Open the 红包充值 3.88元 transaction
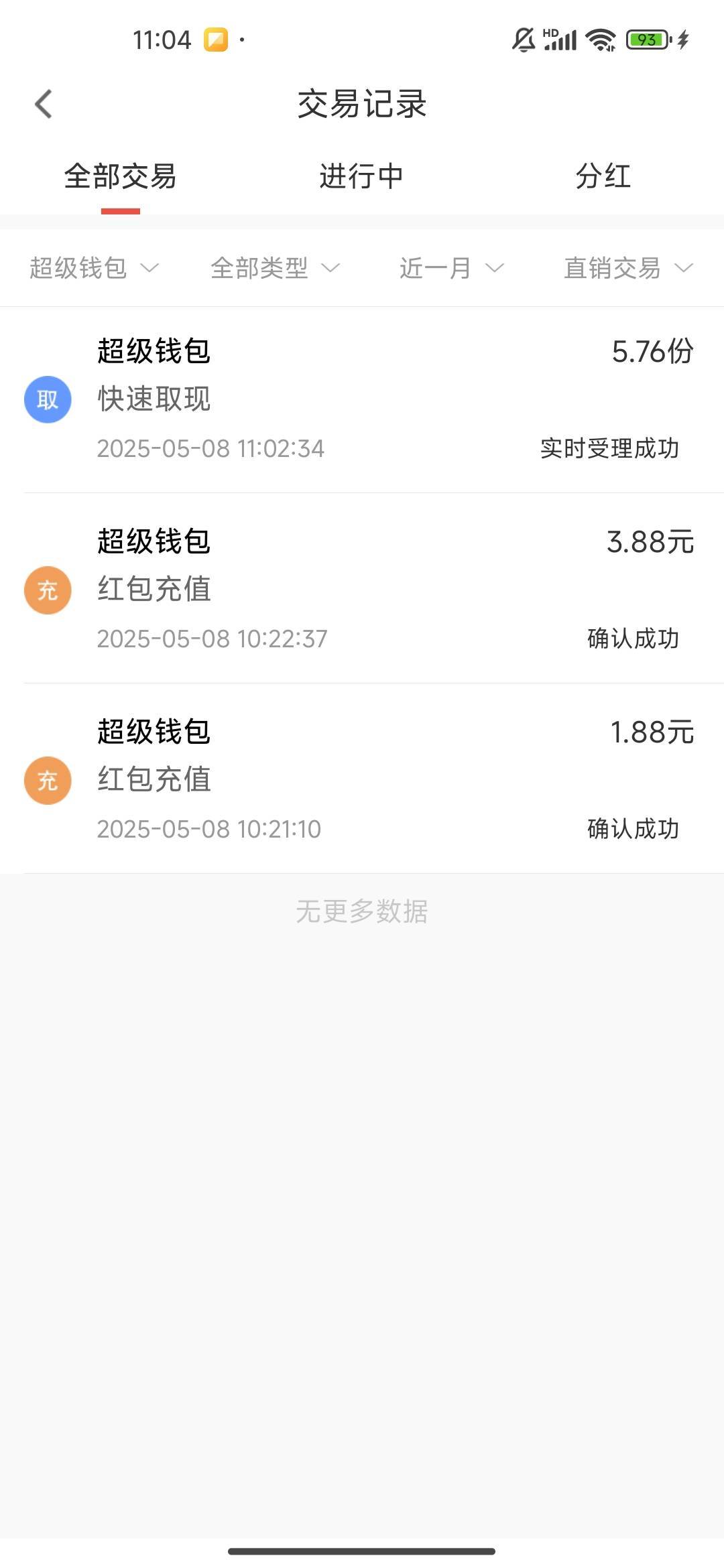Viewport: 724px width, 1568px height. pyautogui.click(x=362, y=589)
